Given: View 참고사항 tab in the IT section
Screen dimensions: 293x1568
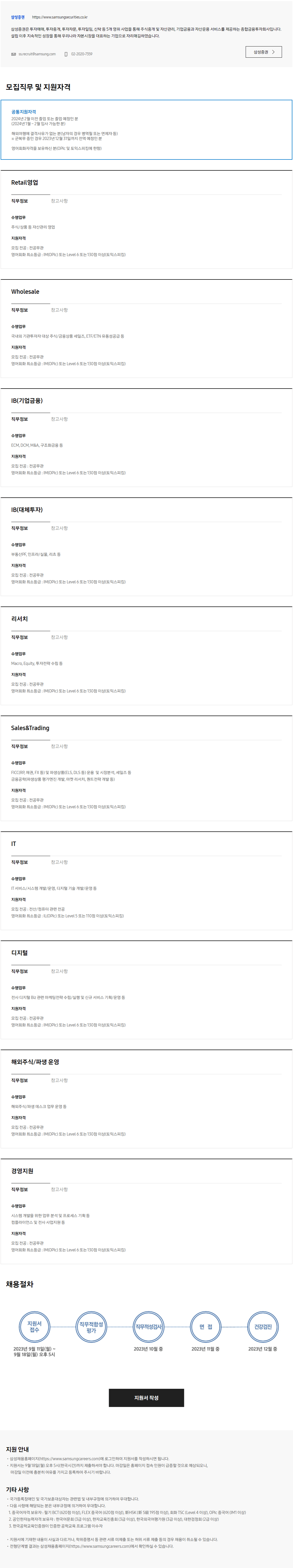Looking at the screenshot, I should click(59, 862).
